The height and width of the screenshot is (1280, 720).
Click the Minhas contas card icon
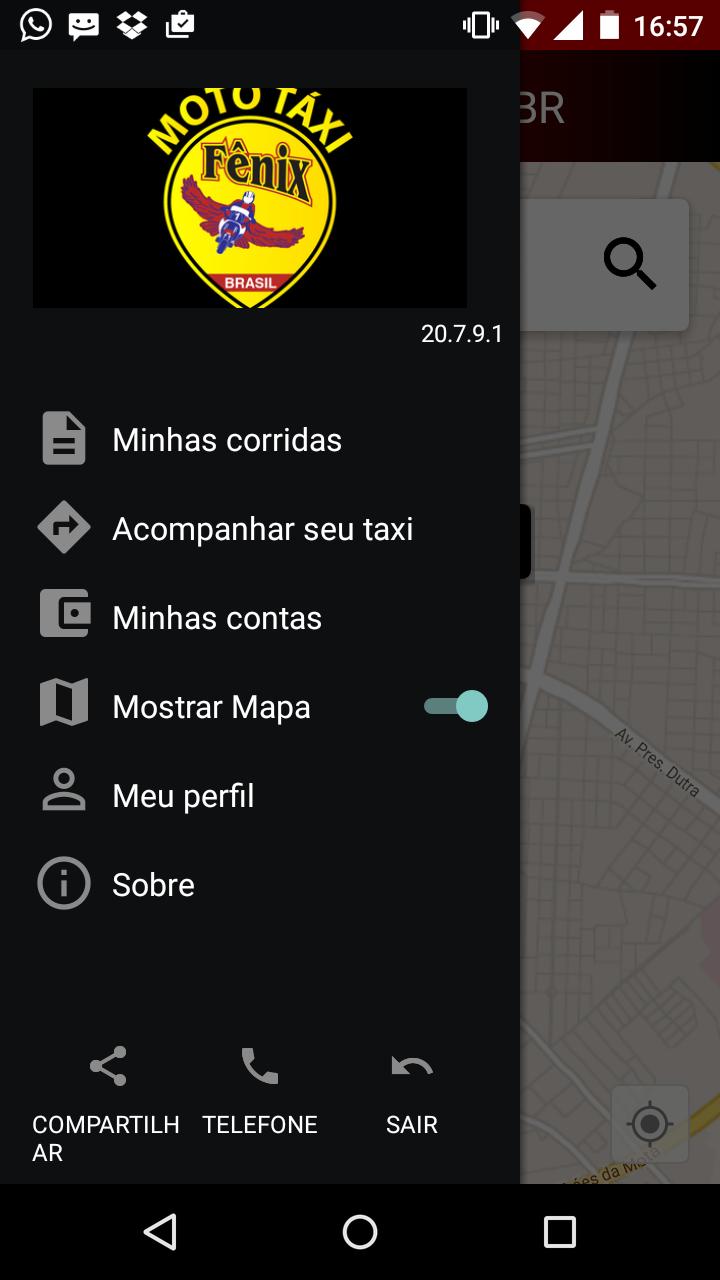63,616
